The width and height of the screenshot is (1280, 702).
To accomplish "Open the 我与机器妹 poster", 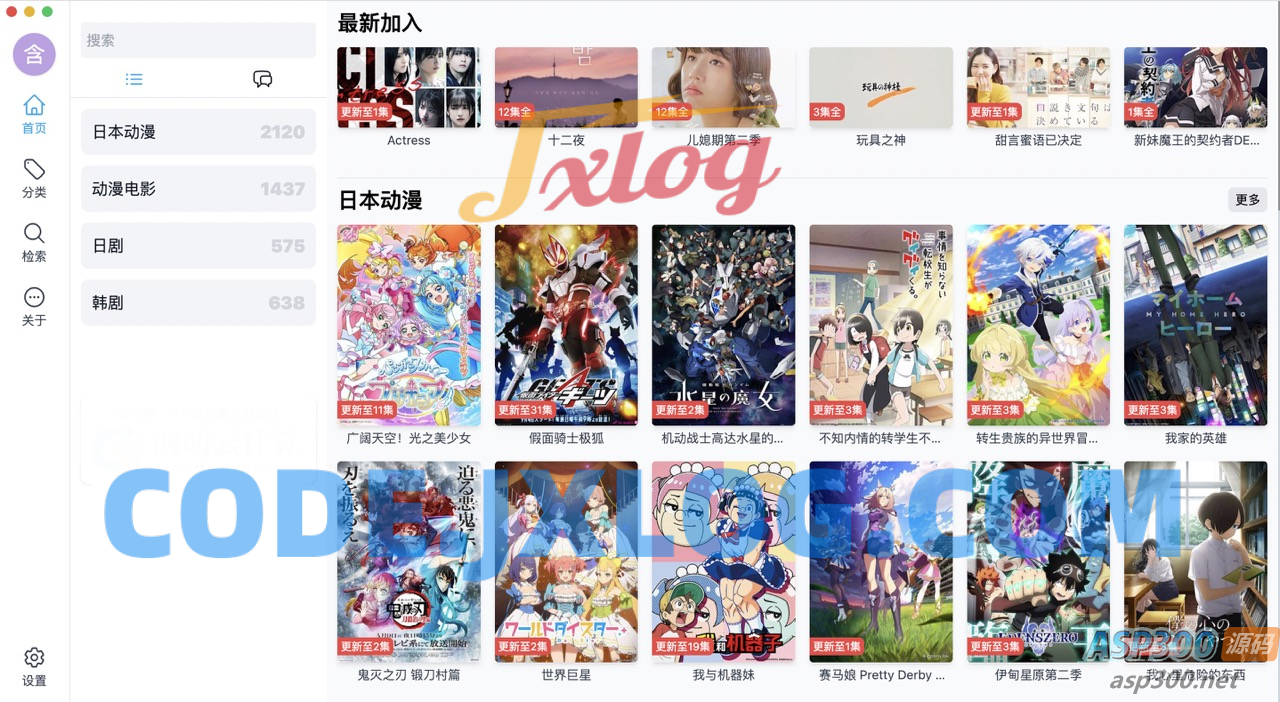I will (723, 561).
